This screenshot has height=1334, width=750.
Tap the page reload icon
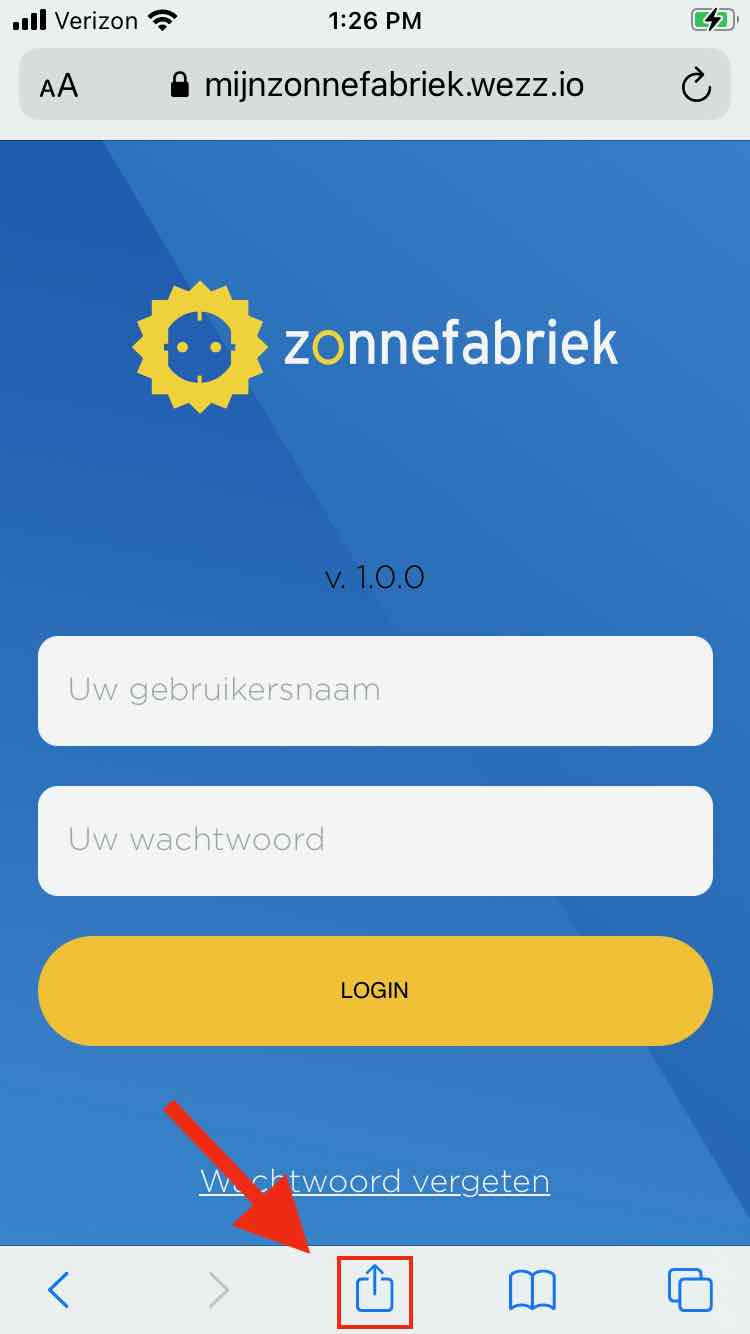(x=697, y=85)
